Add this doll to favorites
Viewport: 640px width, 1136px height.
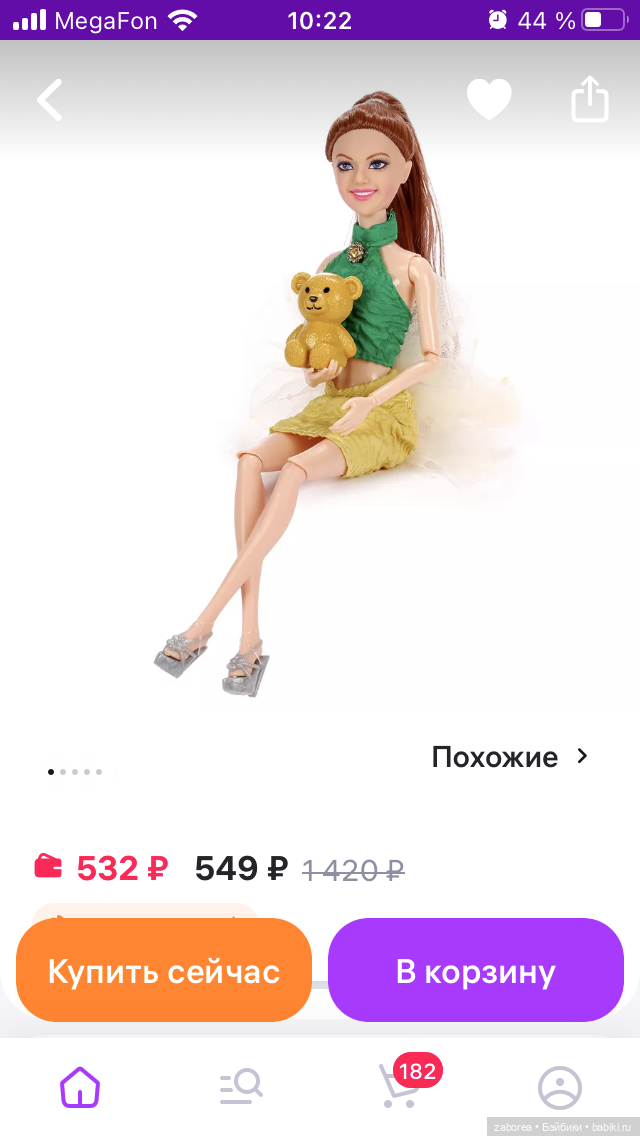pyautogui.click(x=489, y=99)
